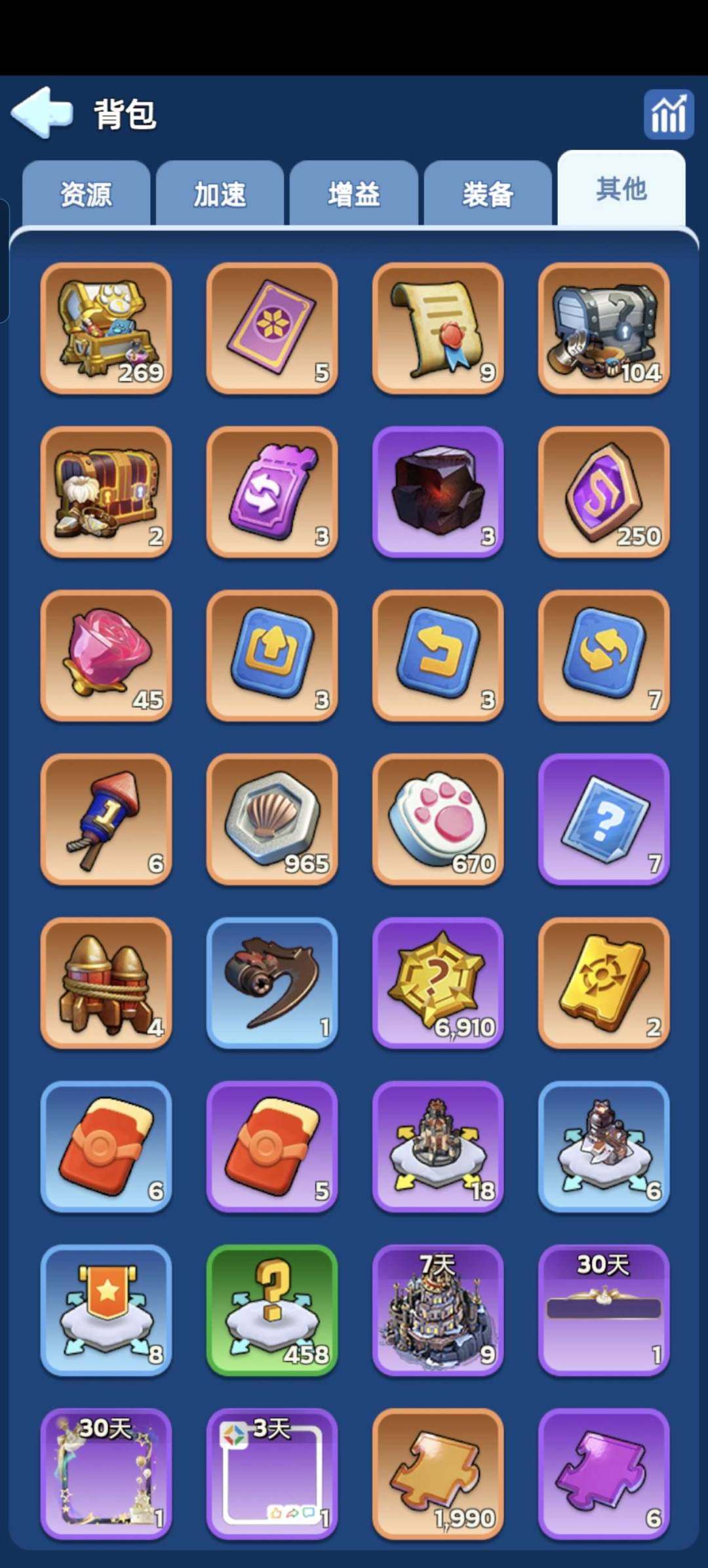Select the purple puzzle piece with 6
The width and height of the screenshot is (708, 1568).
pos(604,1474)
